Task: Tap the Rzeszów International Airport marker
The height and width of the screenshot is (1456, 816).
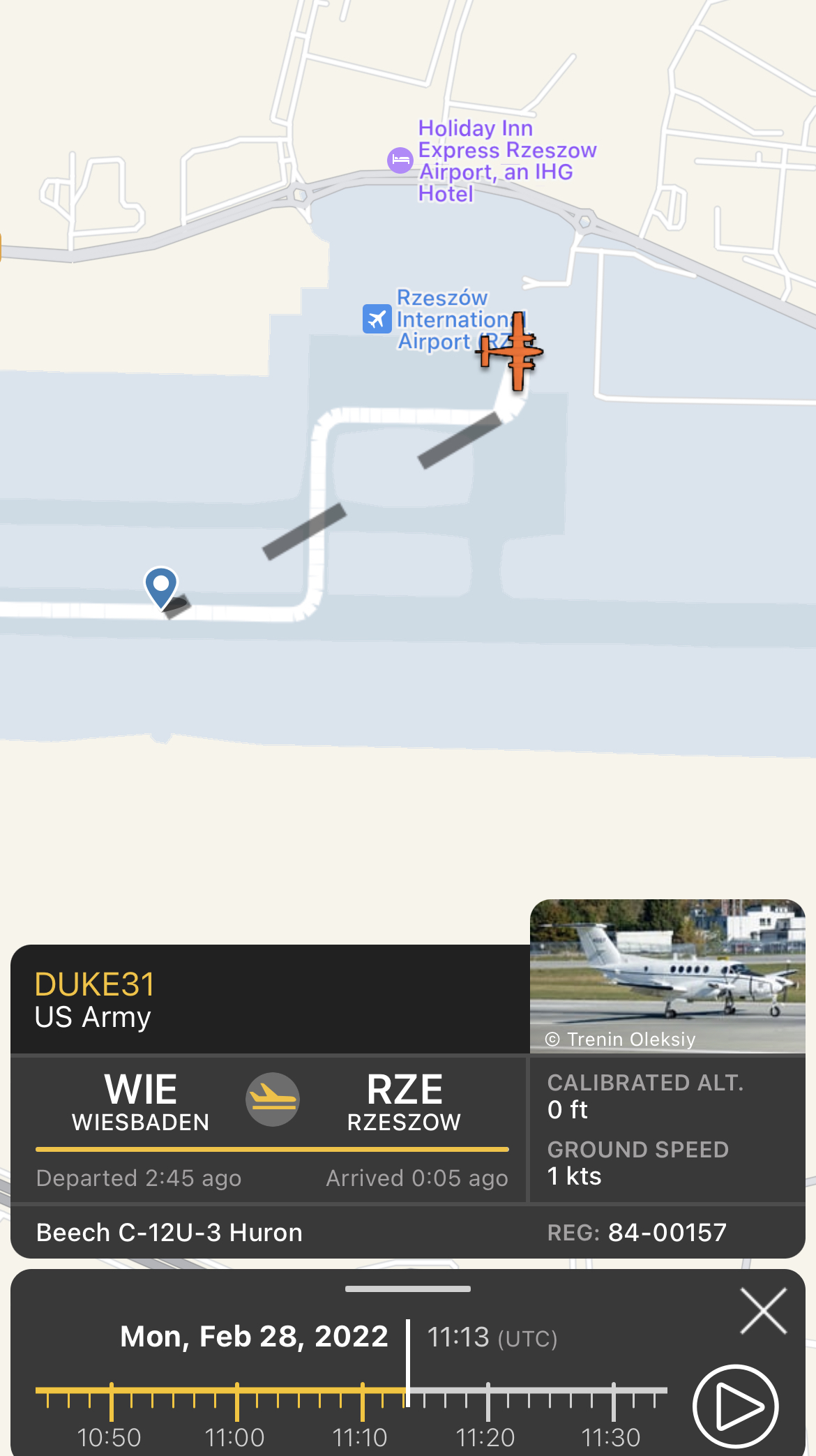Action: tap(377, 319)
